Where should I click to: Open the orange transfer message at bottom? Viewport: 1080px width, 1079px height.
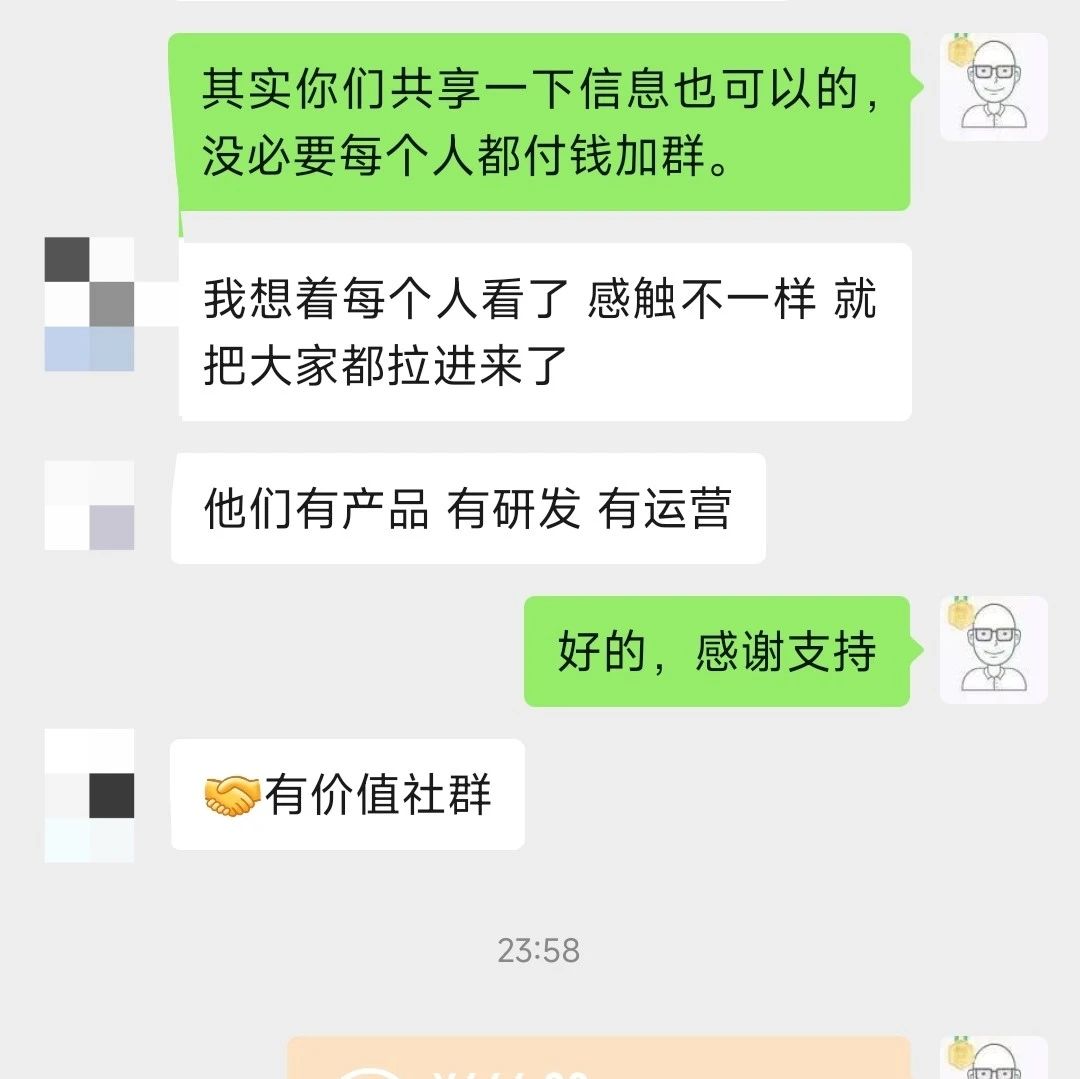coord(599,1057)
